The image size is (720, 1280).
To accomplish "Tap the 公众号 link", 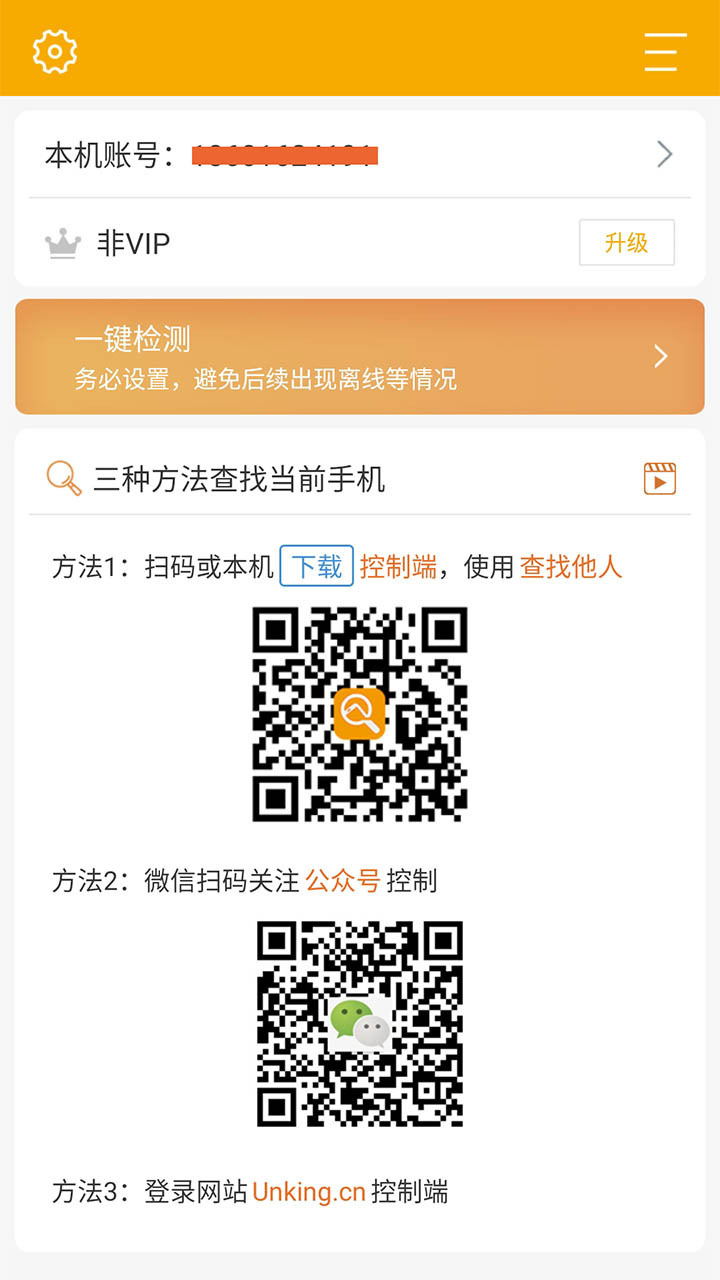I will pos(343,881).
